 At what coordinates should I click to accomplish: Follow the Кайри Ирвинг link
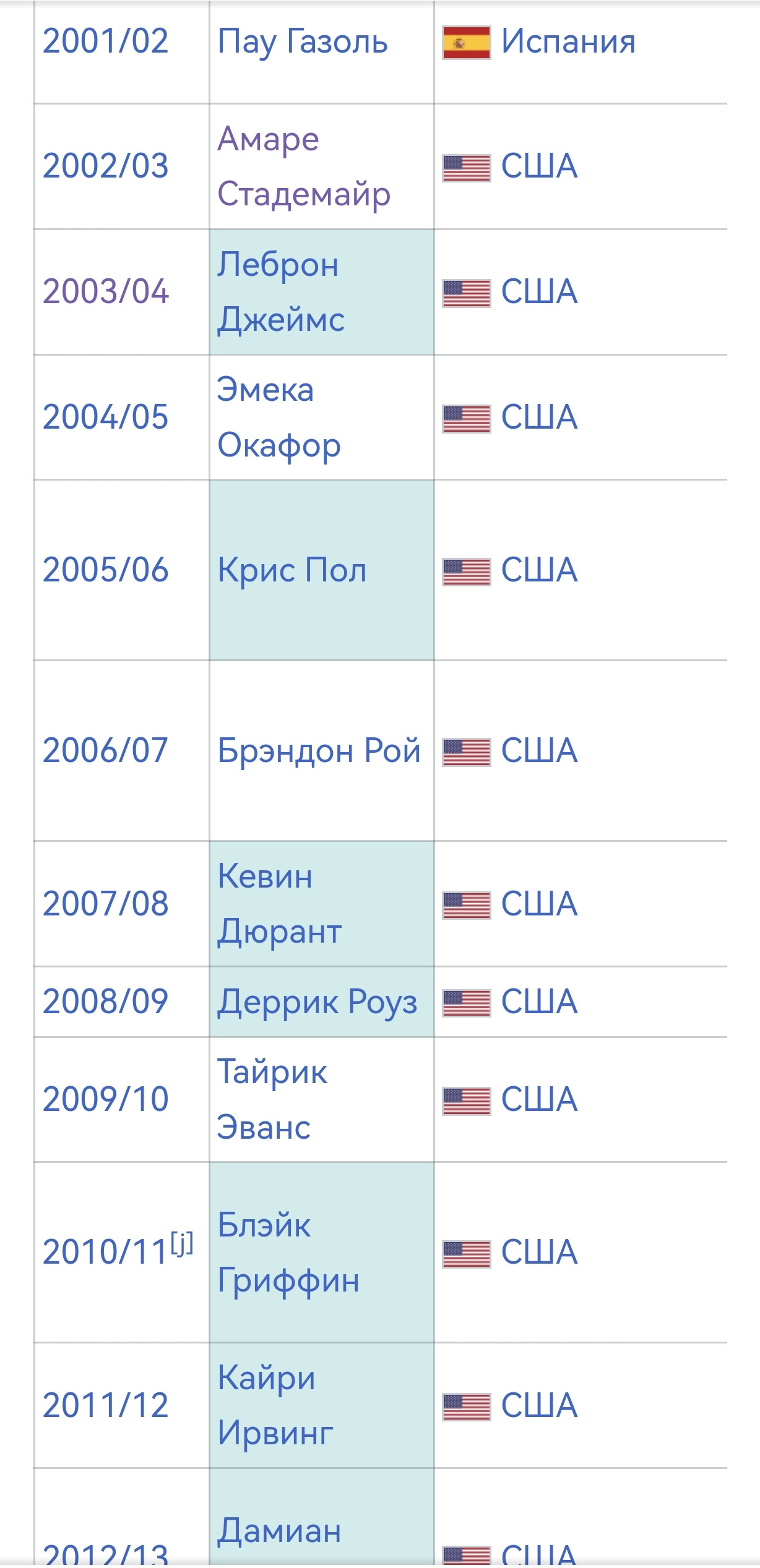point(275,1405)
